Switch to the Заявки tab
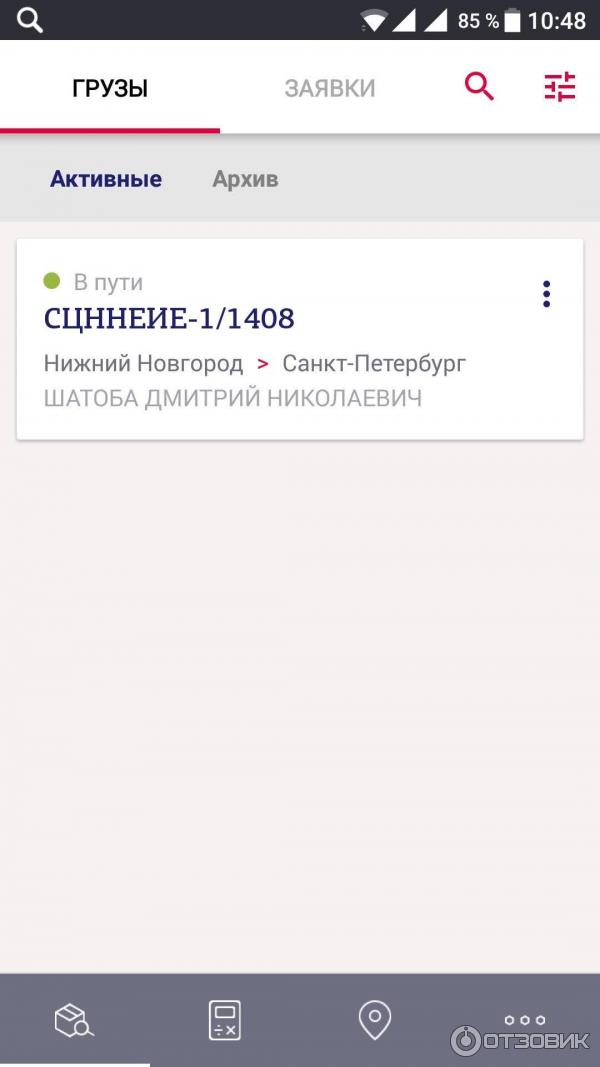Screen dimensions: 600x1067 [330, 88]
